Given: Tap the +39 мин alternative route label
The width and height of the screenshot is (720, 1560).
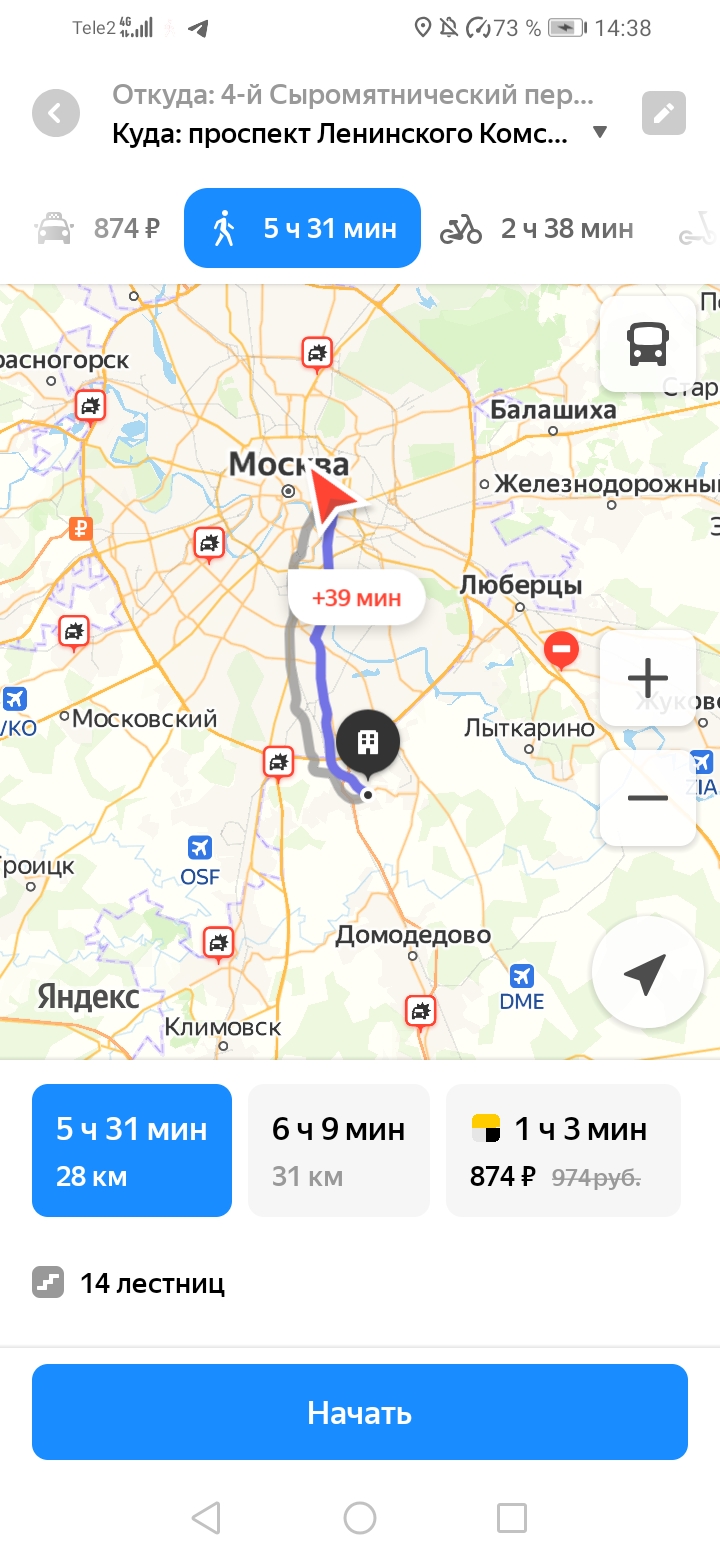Looking at the screenshot, I should [x=357, y=598].
